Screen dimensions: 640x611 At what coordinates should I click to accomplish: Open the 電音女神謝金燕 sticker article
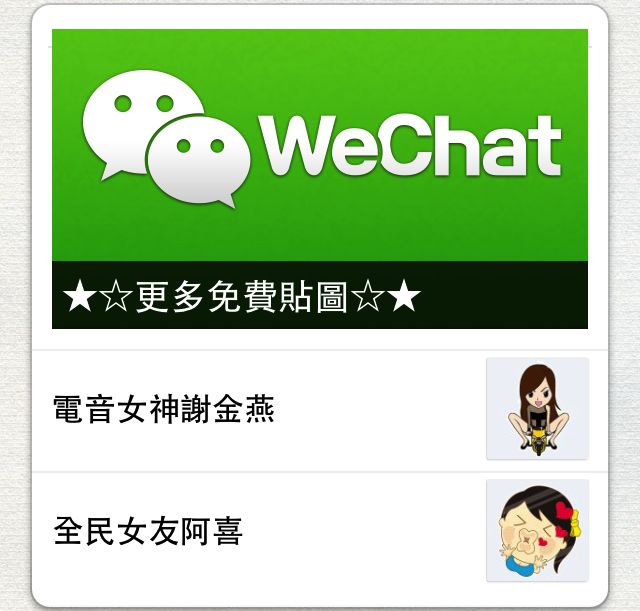pyautogui.click(x=164, y=409)
